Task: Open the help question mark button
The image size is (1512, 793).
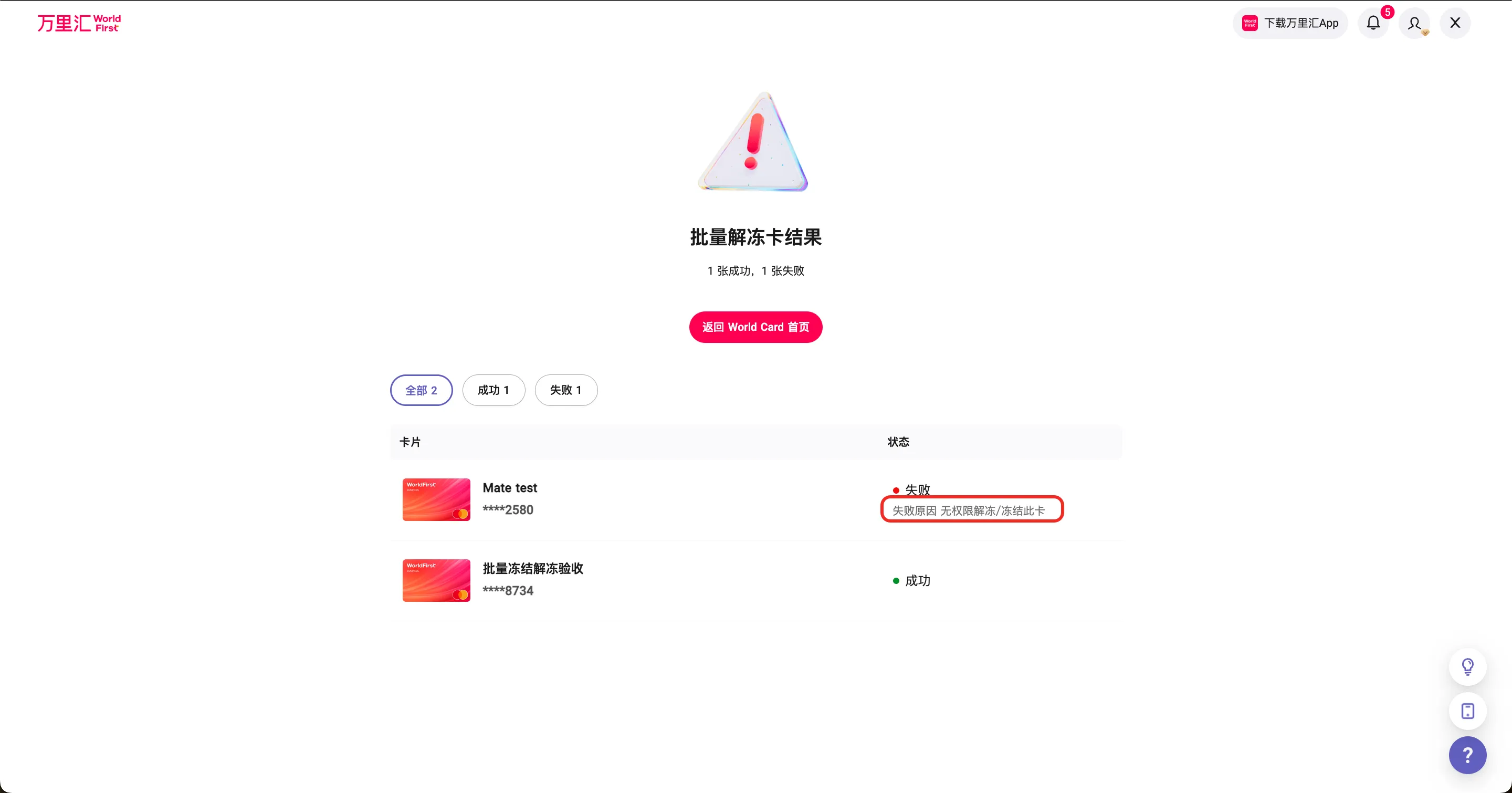Action: pyautogui.click(x=1467, y=755)
